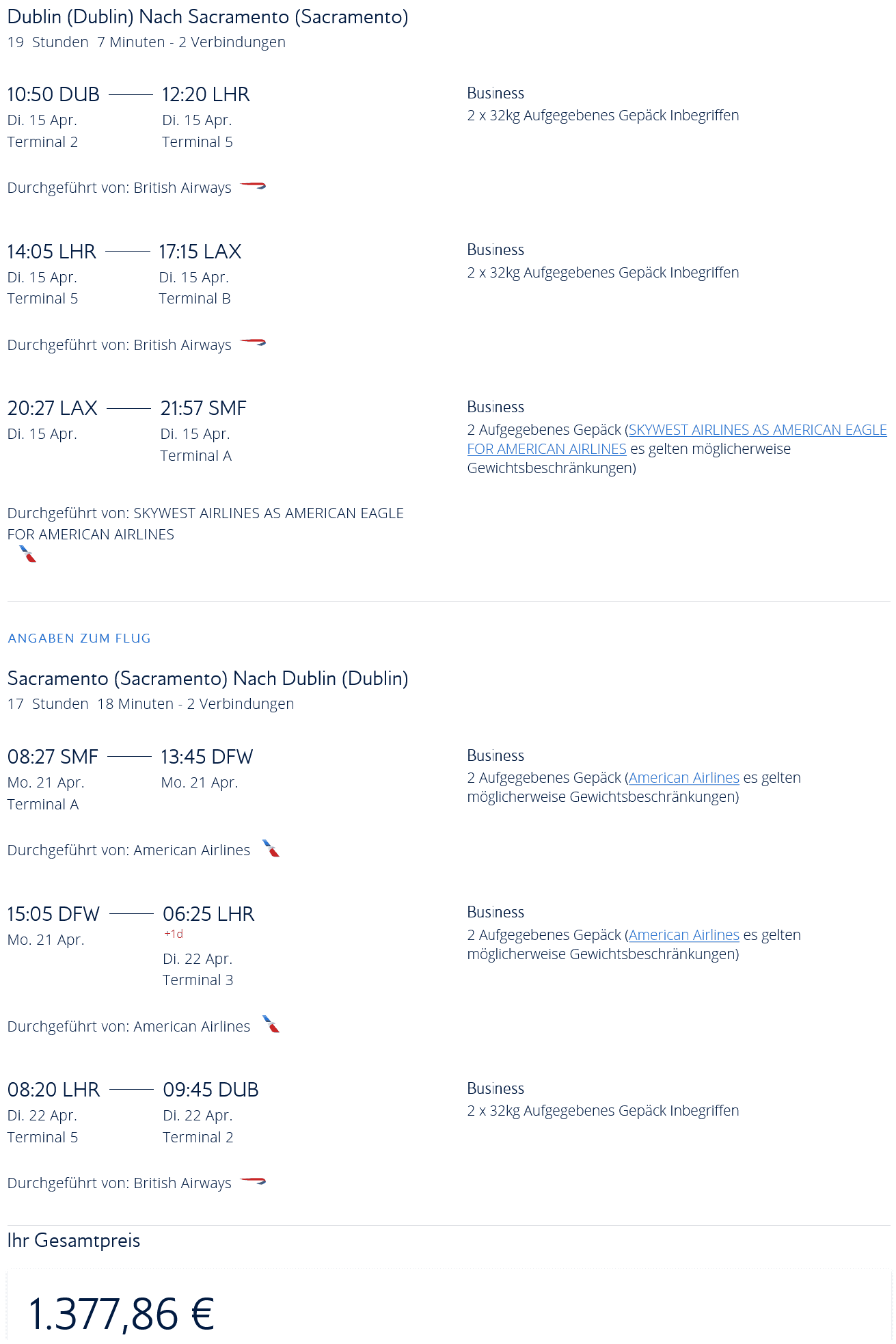Open American Airlines link for DFW–LHR flight

pos(683,935)
